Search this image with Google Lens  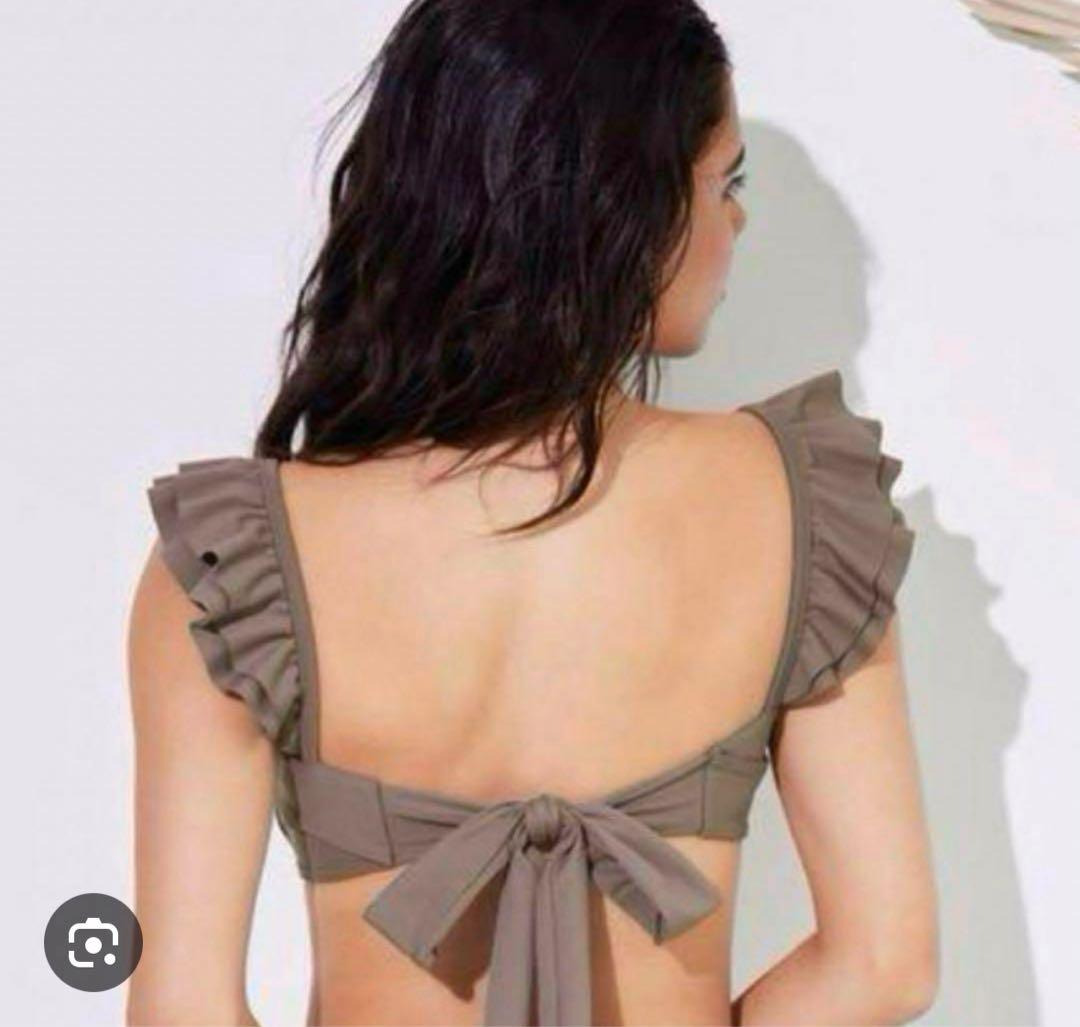point(93,942)
